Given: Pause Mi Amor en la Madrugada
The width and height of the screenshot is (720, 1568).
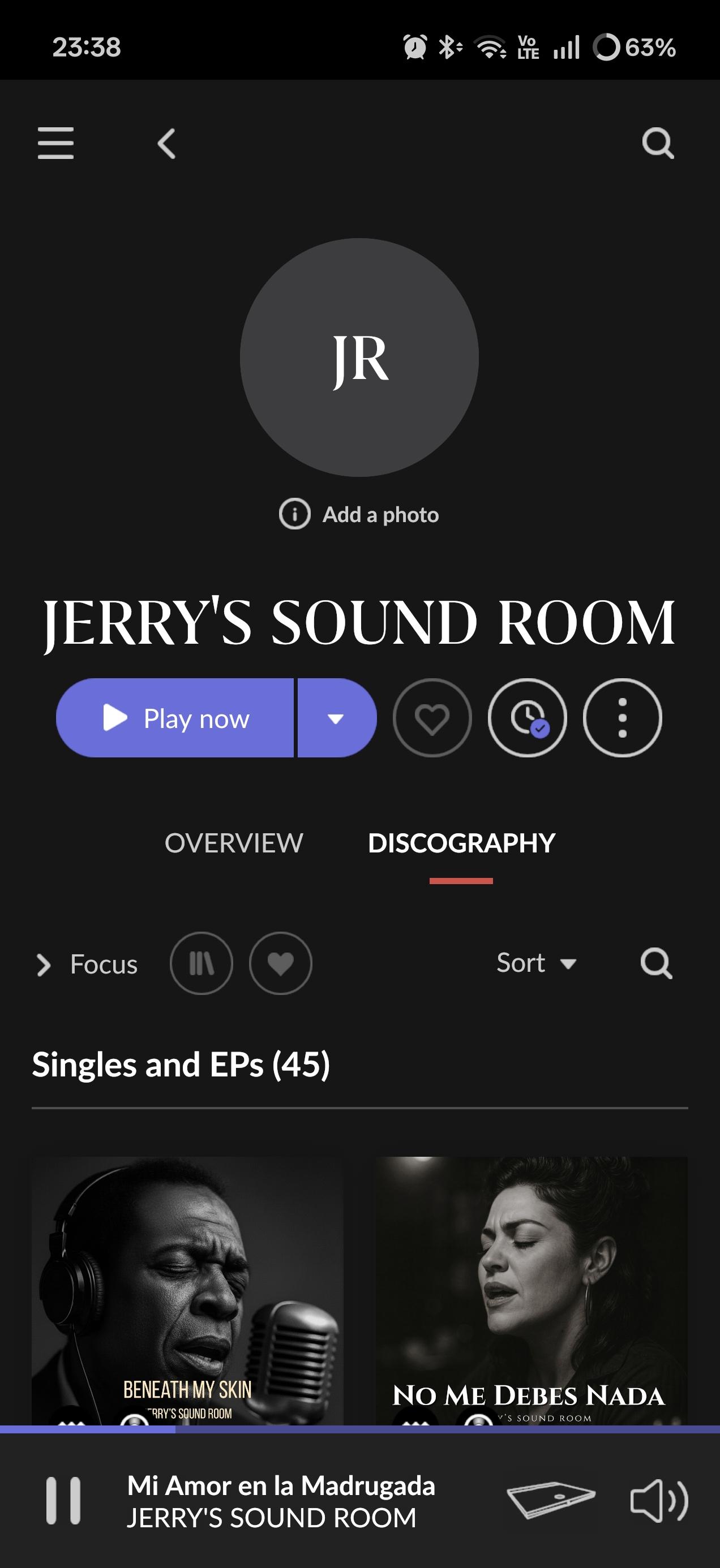Looking at the screenshot, I should (63, 1501).
